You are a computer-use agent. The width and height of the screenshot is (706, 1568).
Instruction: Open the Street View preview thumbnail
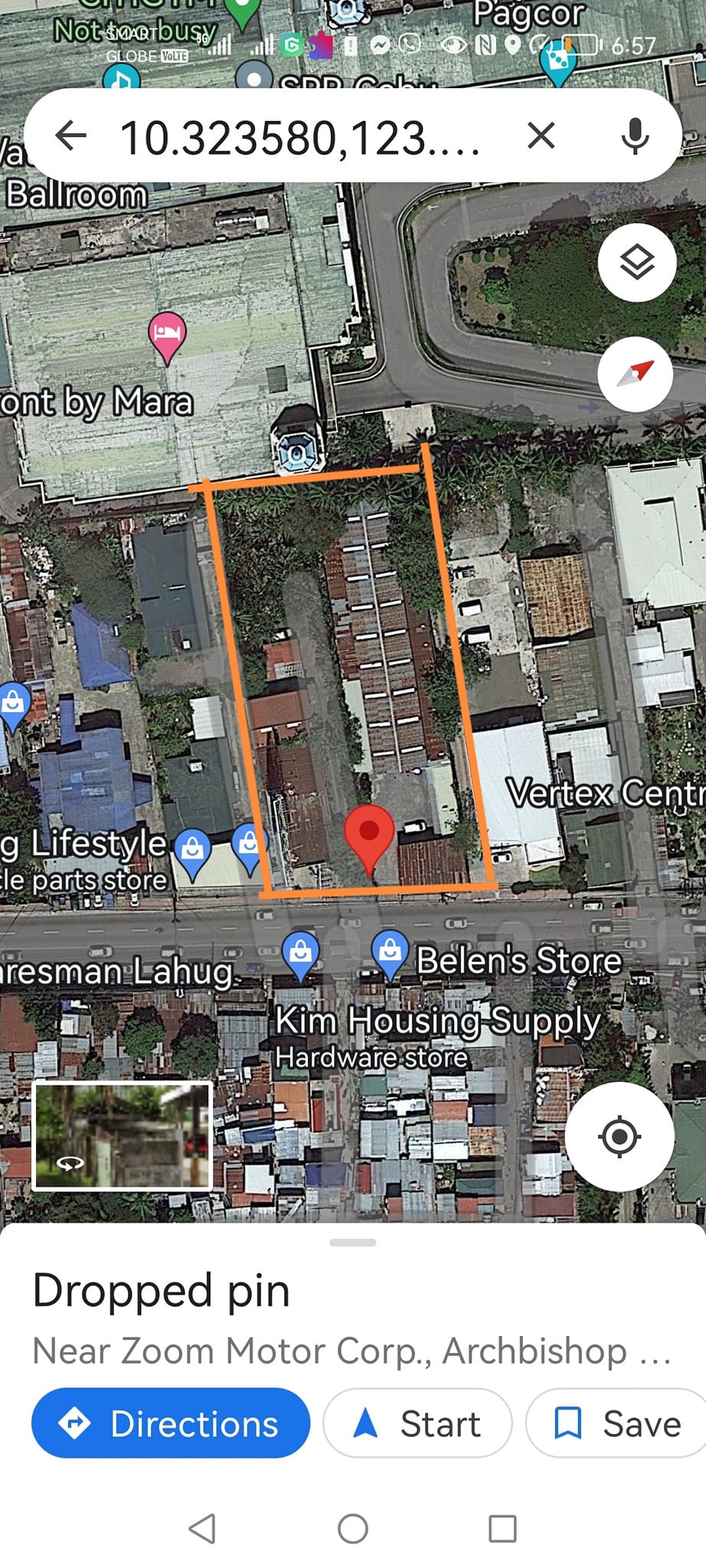[x=123, y=1135]
